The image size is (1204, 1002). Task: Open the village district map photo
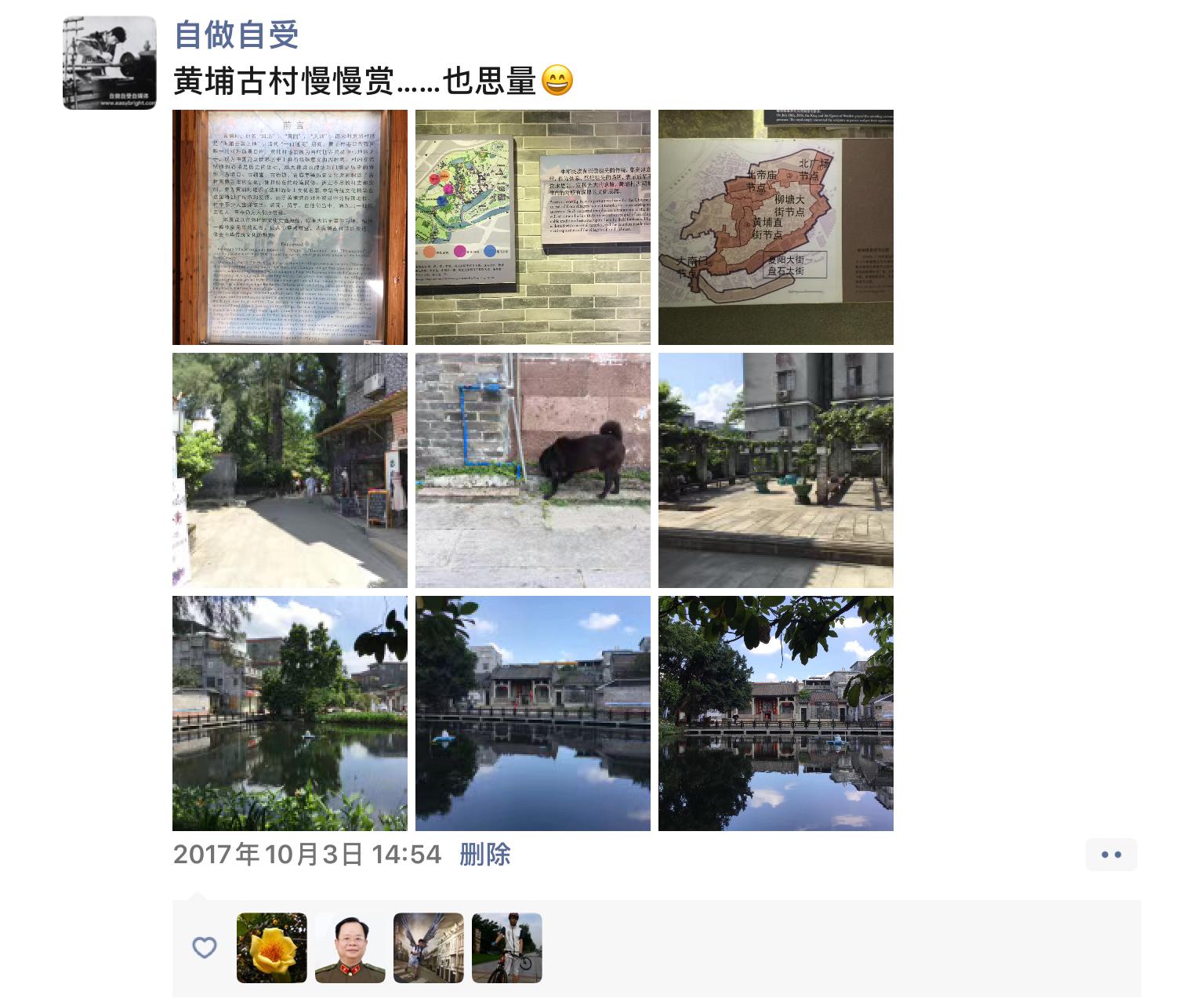(x=776, y=227)
